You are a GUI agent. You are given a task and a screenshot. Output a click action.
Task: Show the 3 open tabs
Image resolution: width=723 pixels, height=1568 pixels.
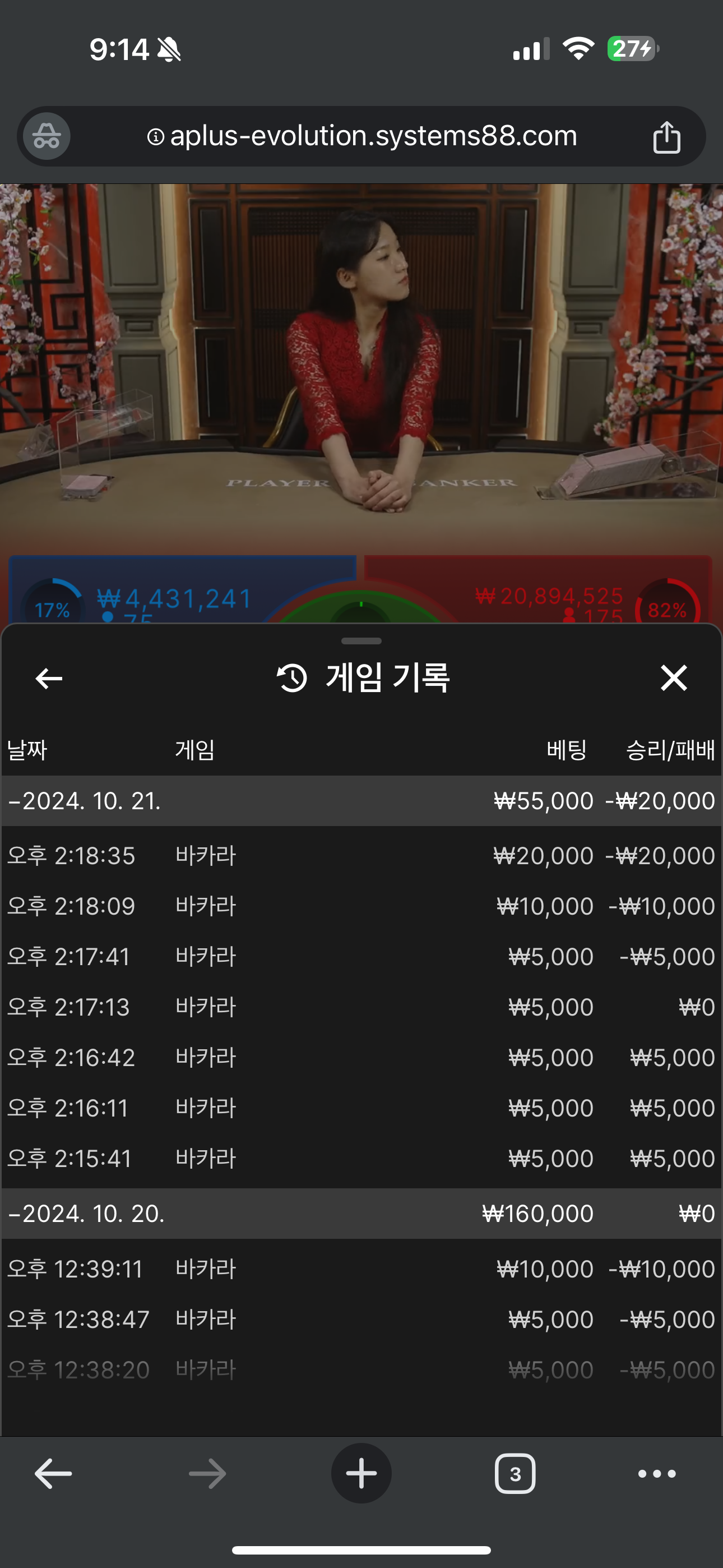(515, 1474)
